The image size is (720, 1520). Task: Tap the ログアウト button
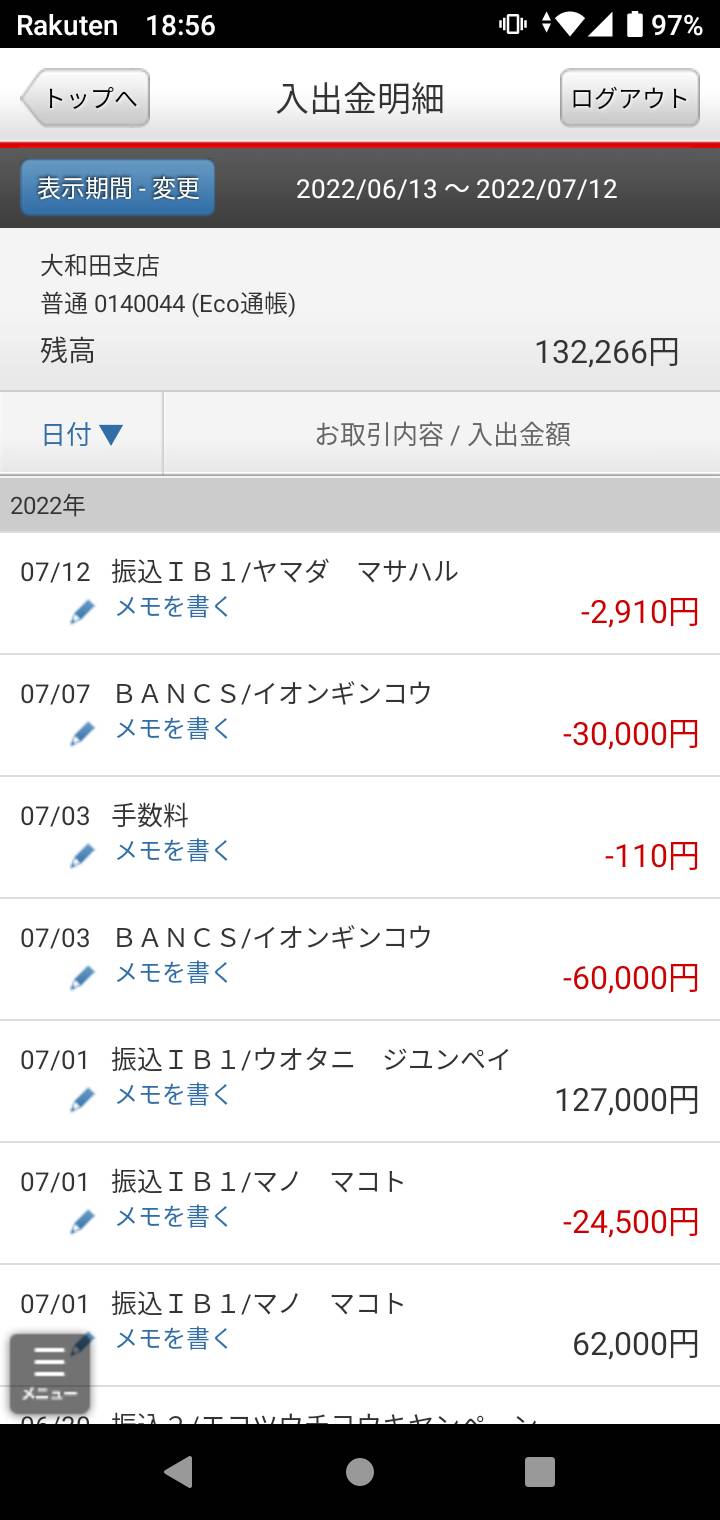click(629, 98)
